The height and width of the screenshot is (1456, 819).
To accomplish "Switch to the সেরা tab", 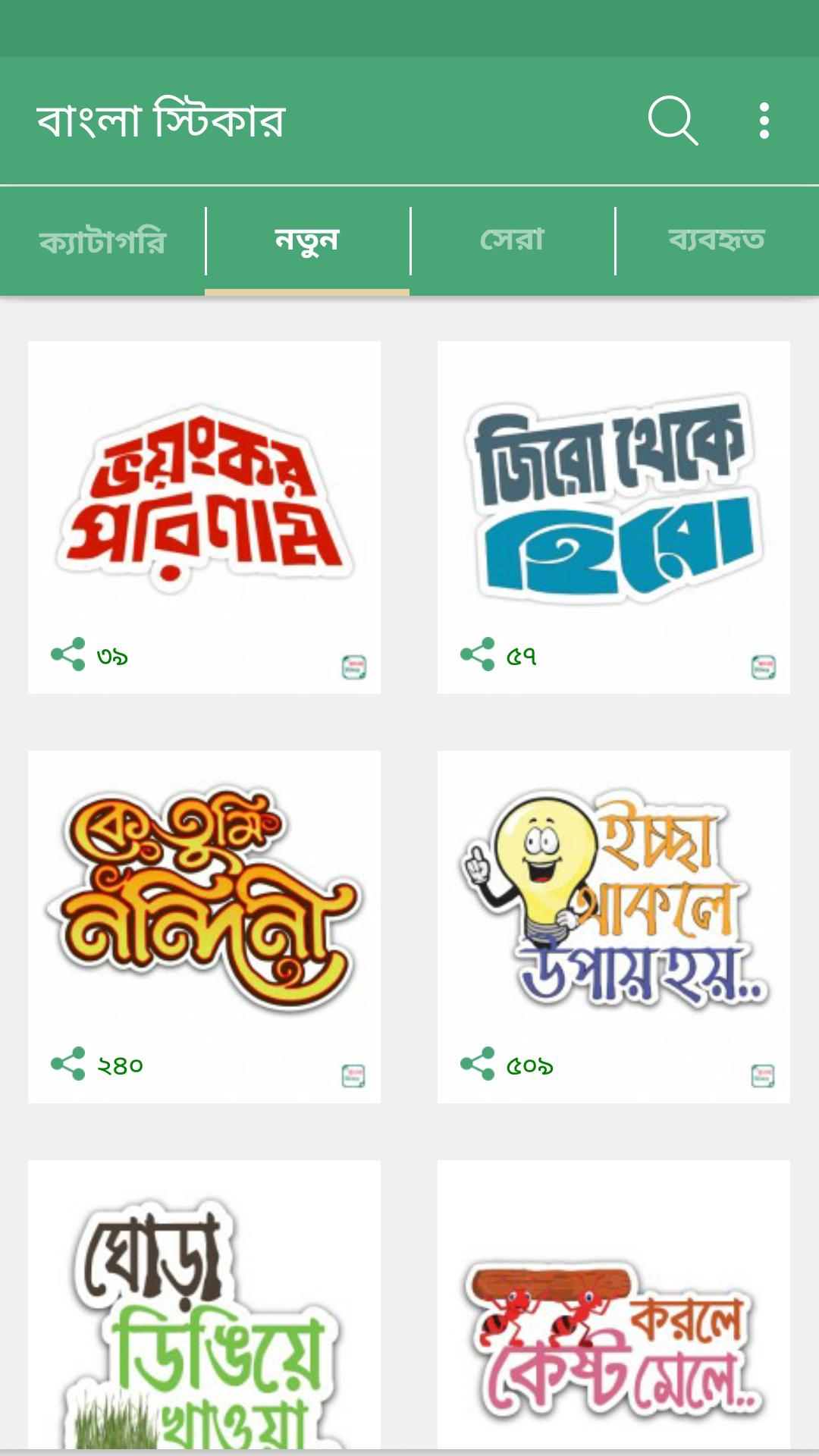I will tap(513, 241).
